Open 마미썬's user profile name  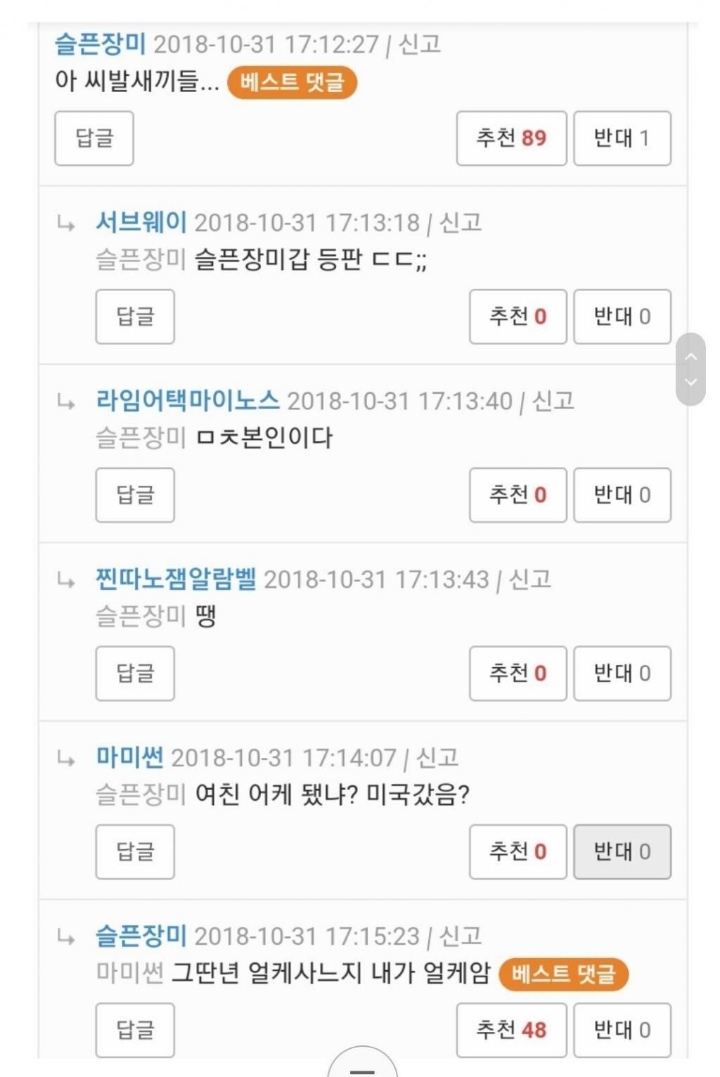(129, 758)
